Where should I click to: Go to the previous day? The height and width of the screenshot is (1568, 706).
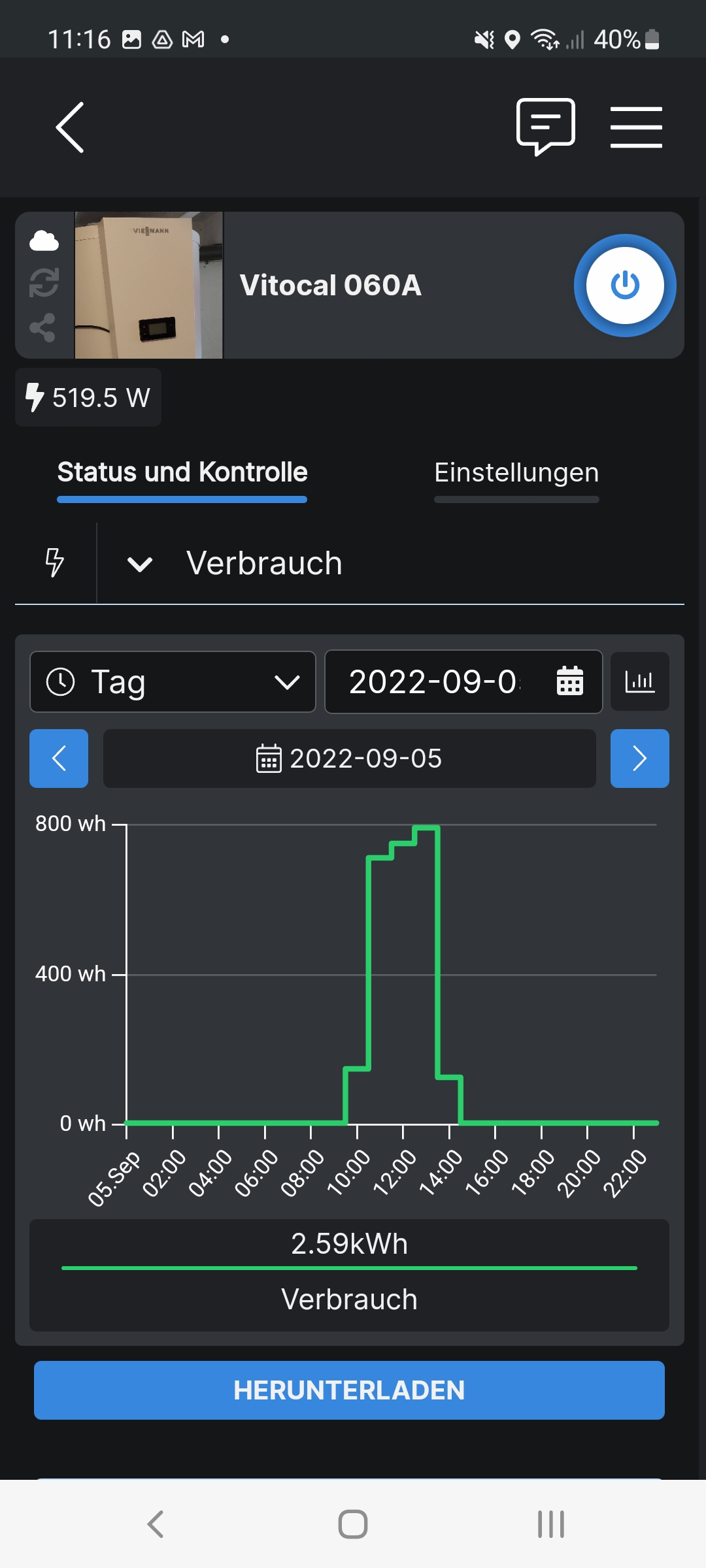coord(59,759)
